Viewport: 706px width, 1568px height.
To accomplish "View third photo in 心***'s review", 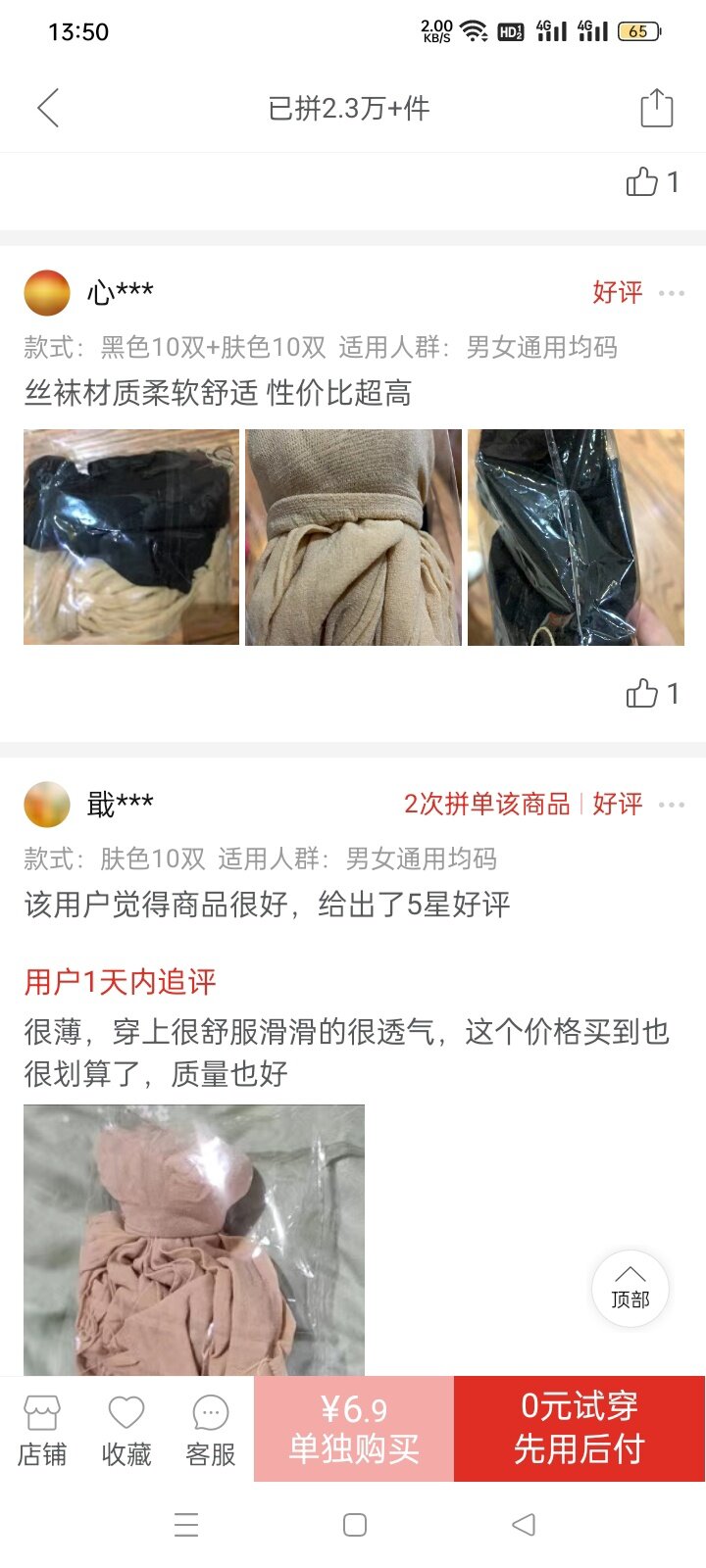I will pos(576,537).
